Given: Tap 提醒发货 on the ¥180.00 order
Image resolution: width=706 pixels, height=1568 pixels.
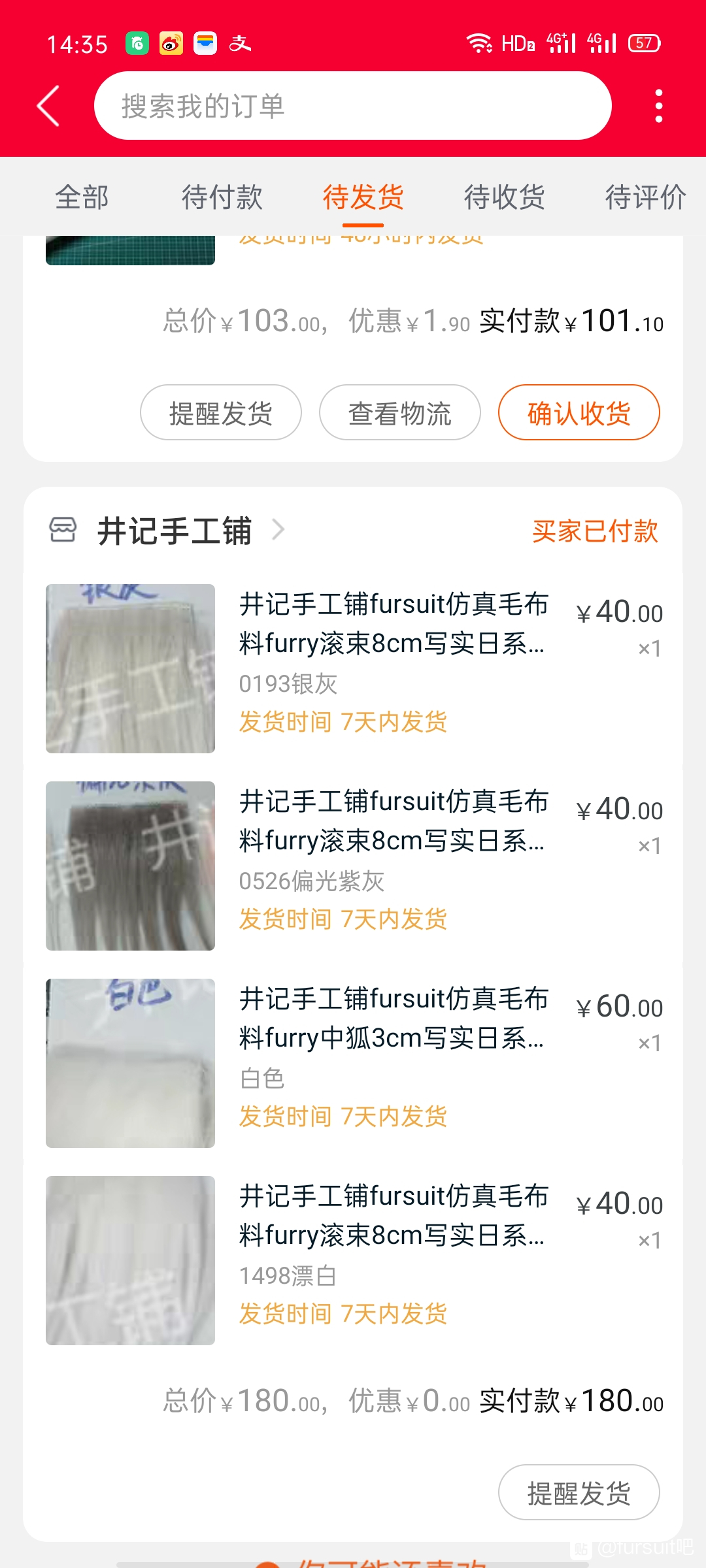Looking at the screenshot, I should click(579, 1493).
